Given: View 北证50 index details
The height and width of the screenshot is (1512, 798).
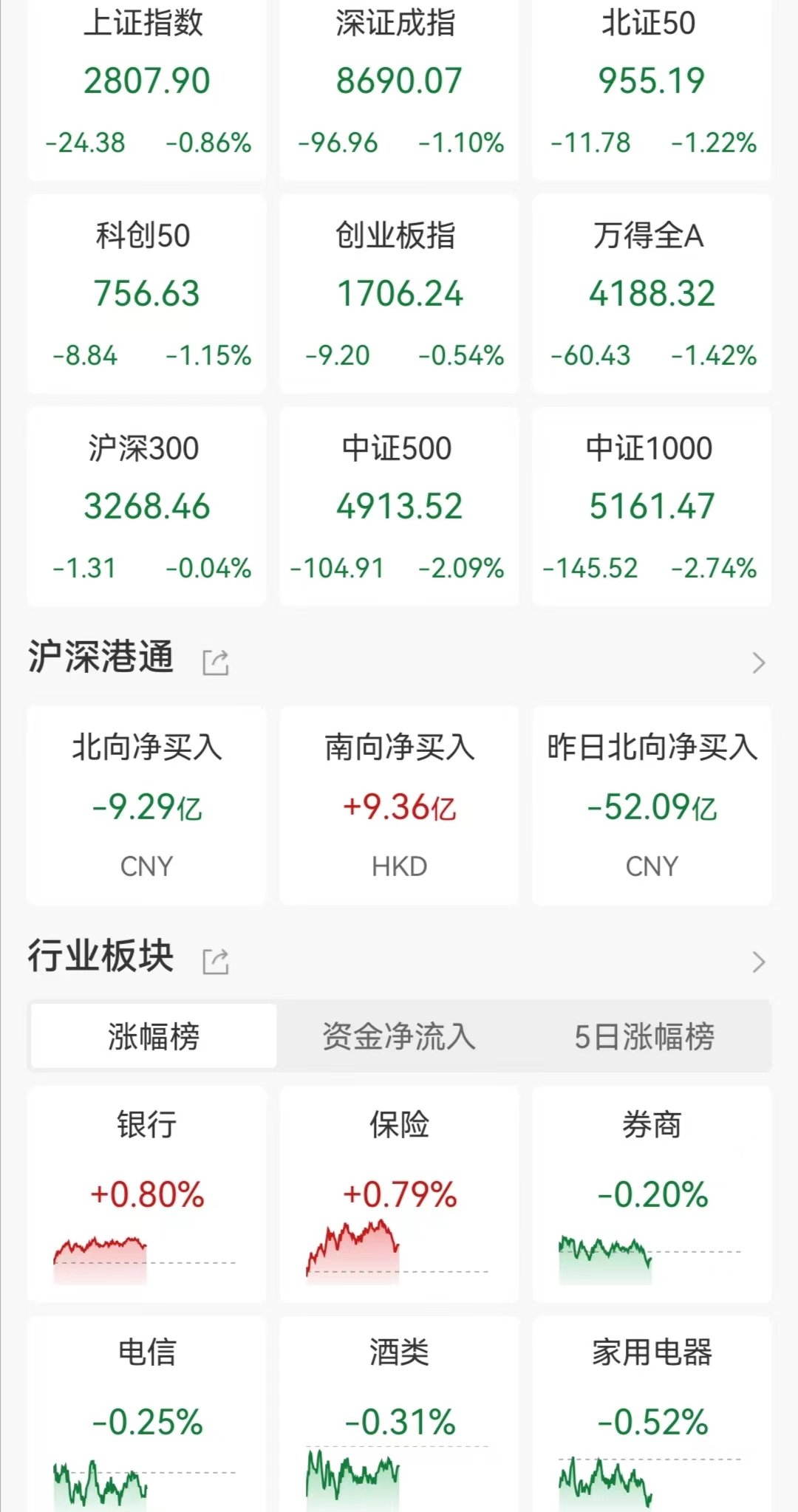Looking at the screenshot, I should tap(652, 89).
